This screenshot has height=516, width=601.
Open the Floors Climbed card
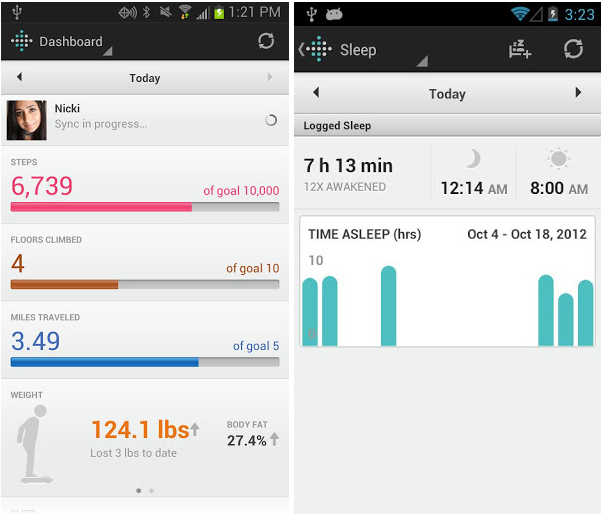145,263
